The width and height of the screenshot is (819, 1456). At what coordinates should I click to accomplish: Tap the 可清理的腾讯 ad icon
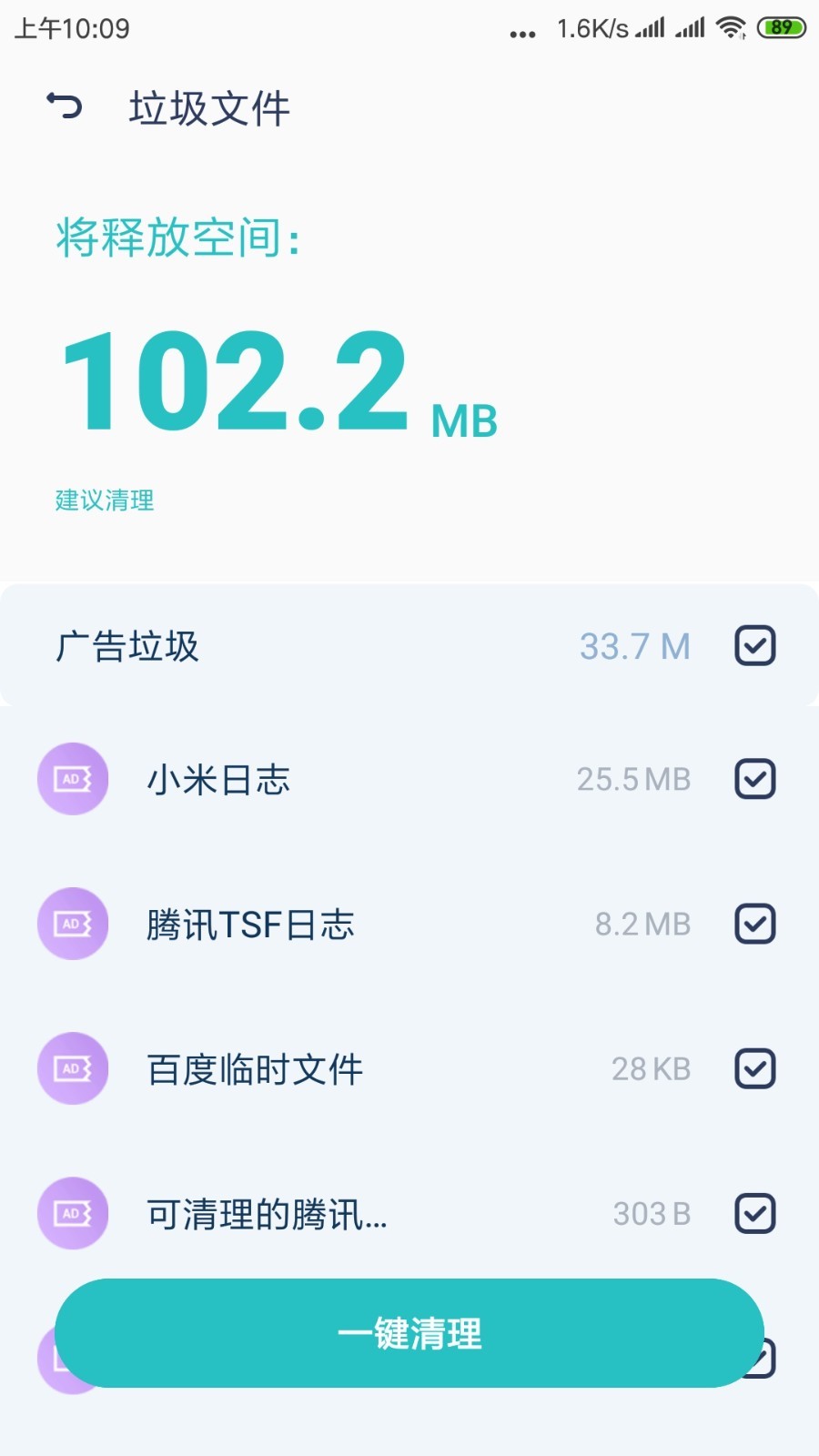[x=73, y=1213]
